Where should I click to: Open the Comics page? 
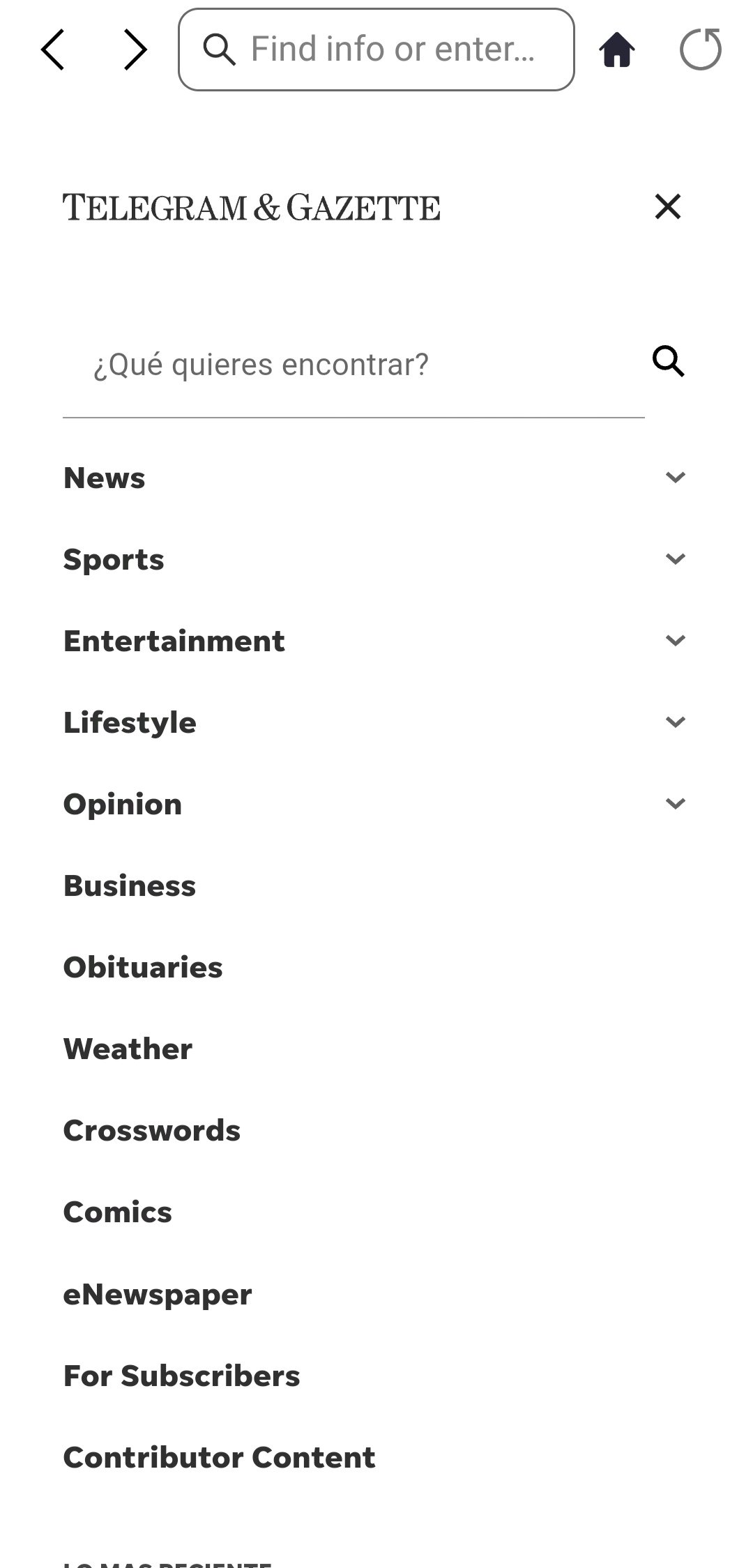(x=117, y=1212)
